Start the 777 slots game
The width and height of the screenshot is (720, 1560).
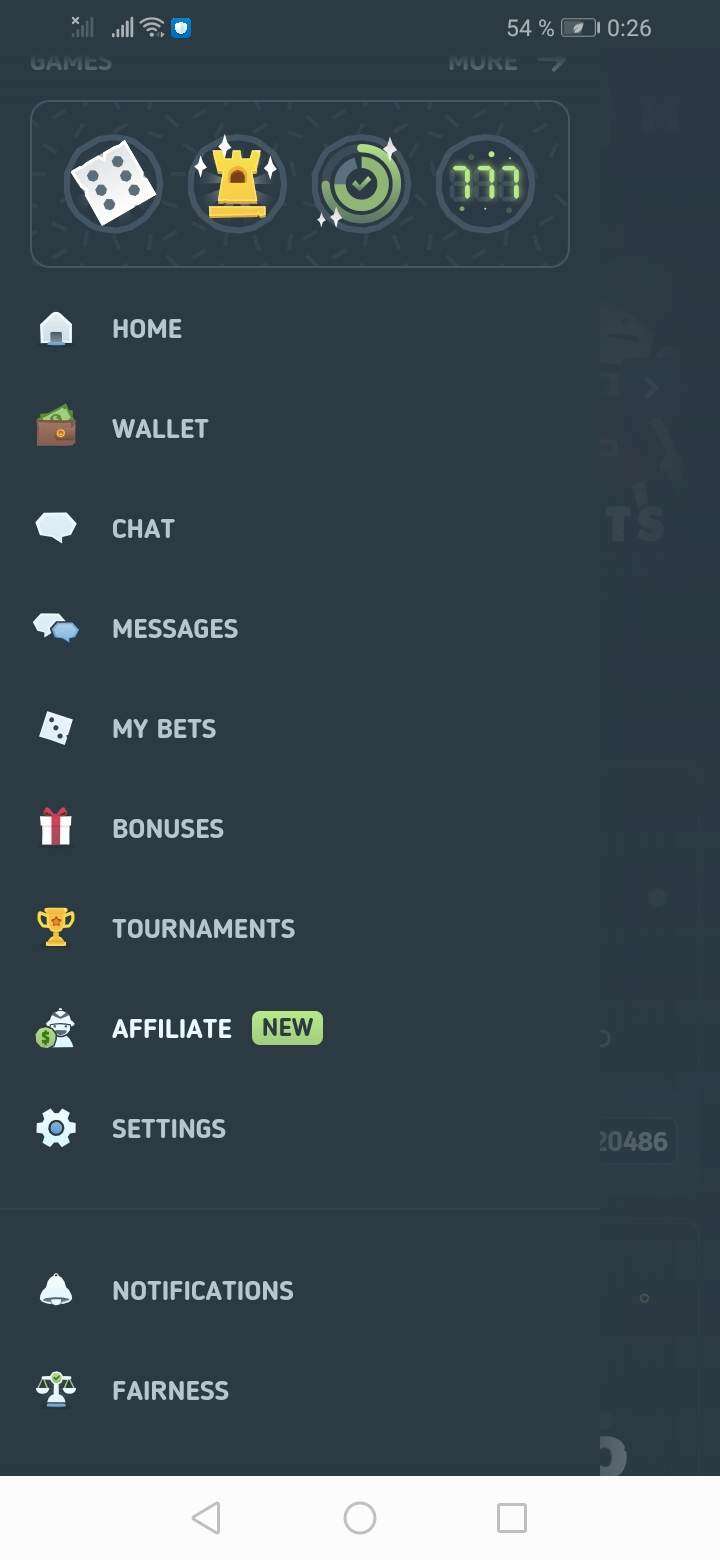pyautogui.click(x=485, y=184)
